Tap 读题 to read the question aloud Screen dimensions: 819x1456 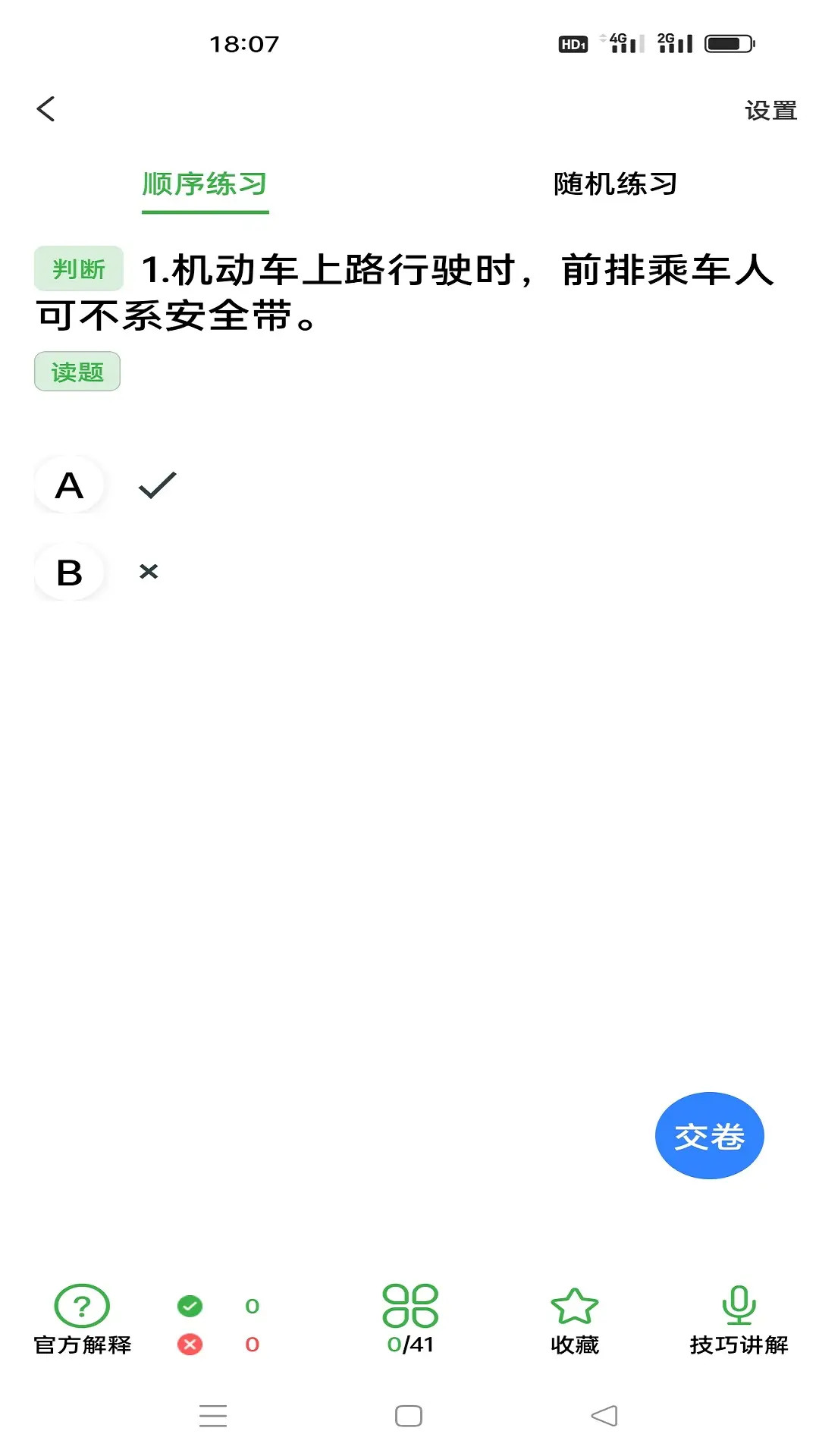click(77, 372)
